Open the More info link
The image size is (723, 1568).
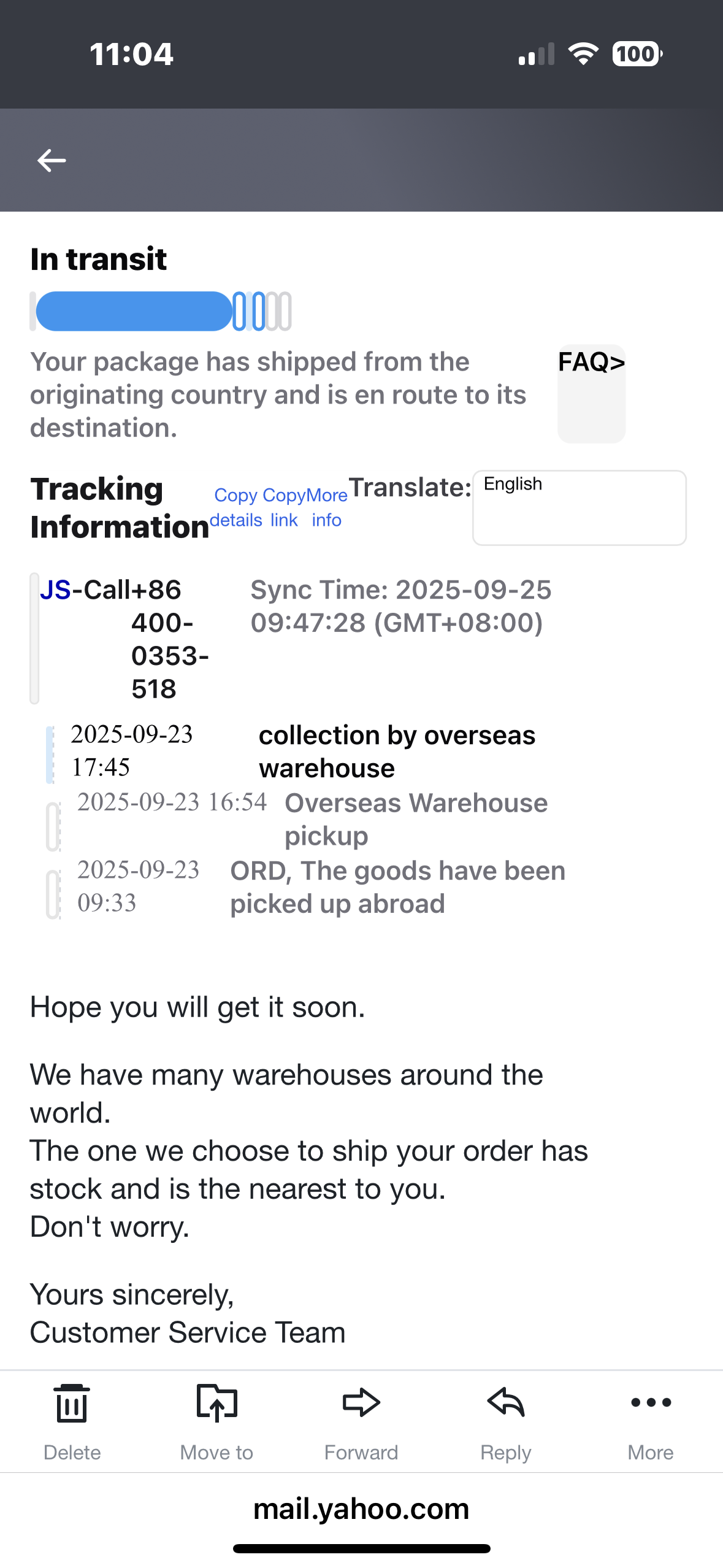(x=327, y=507)
